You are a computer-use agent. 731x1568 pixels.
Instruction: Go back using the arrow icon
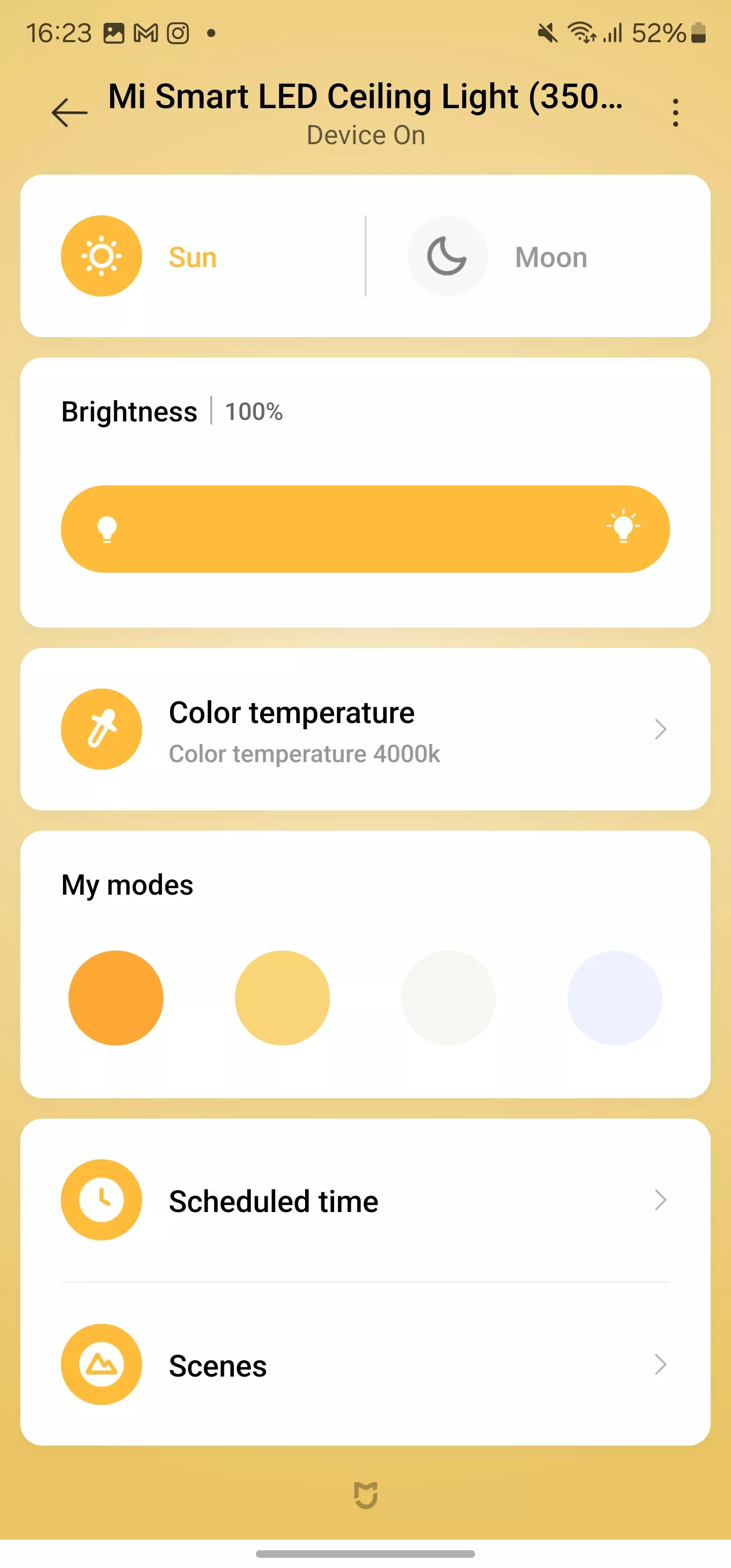(70, 113)
